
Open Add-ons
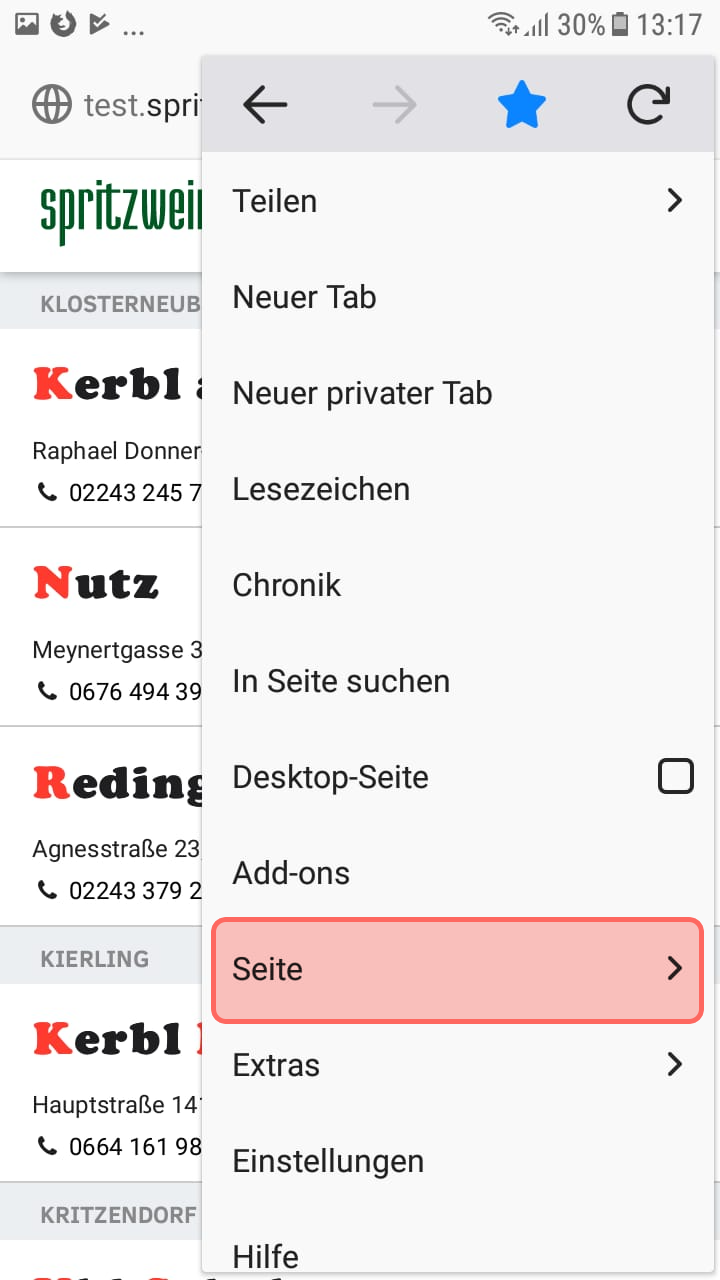(x=458, y=873)
